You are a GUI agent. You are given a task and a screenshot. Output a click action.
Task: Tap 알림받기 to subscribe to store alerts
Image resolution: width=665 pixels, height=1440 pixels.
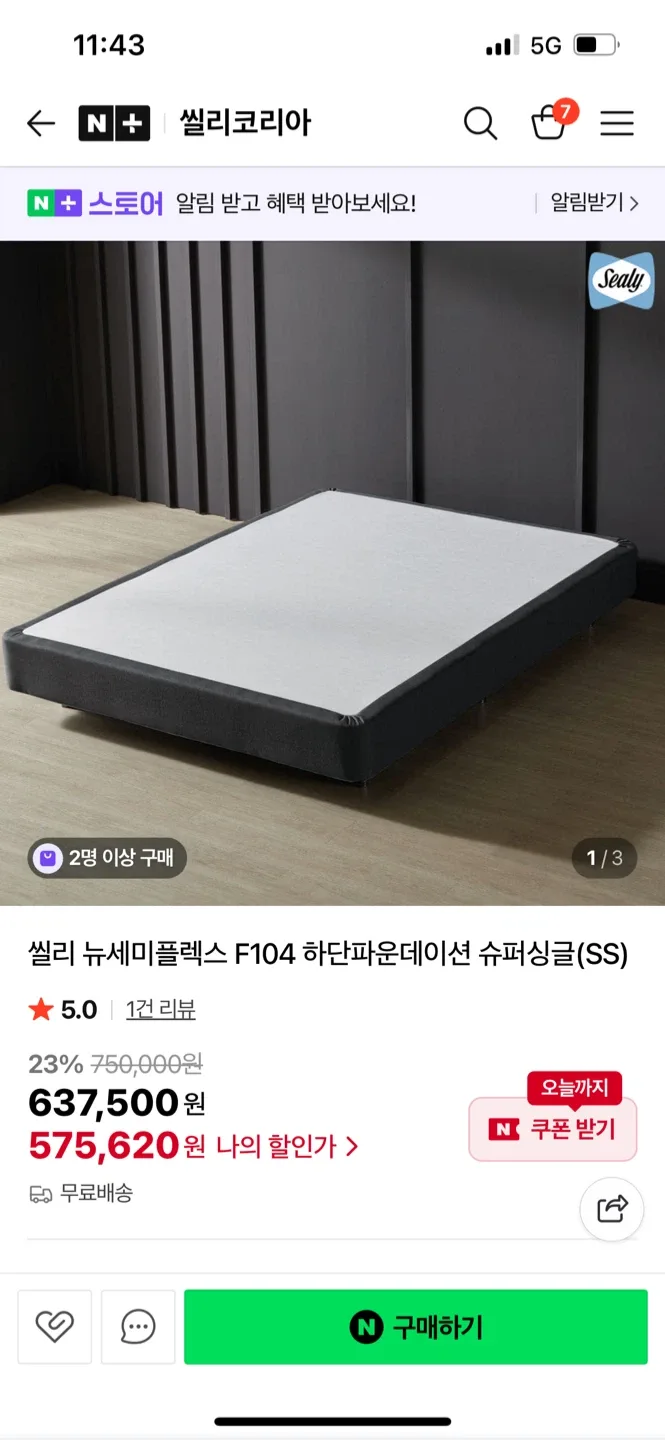594,203
